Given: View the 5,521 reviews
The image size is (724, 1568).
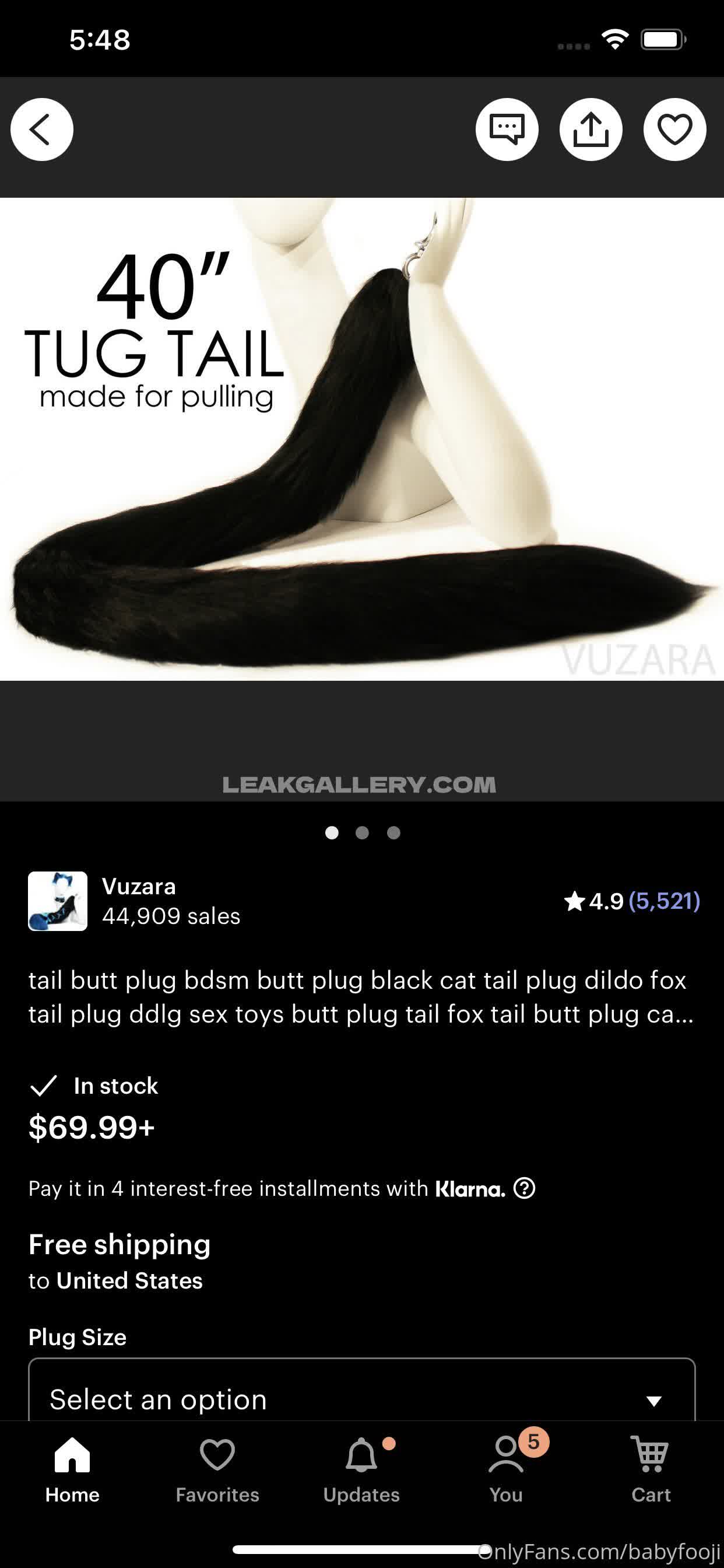Looking at the screenshot, I should coord(664,901).
